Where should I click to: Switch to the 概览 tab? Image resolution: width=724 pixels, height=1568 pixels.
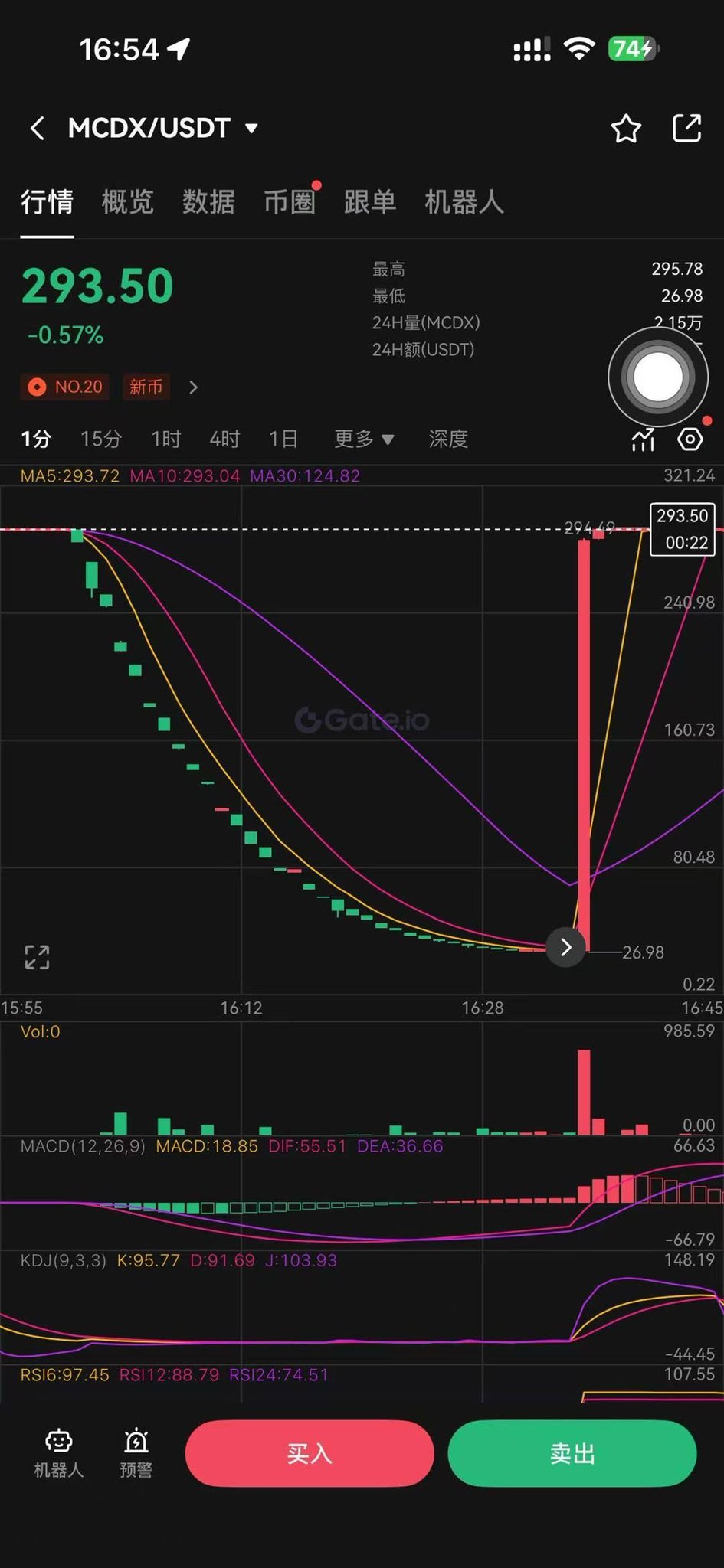point(128,202)
